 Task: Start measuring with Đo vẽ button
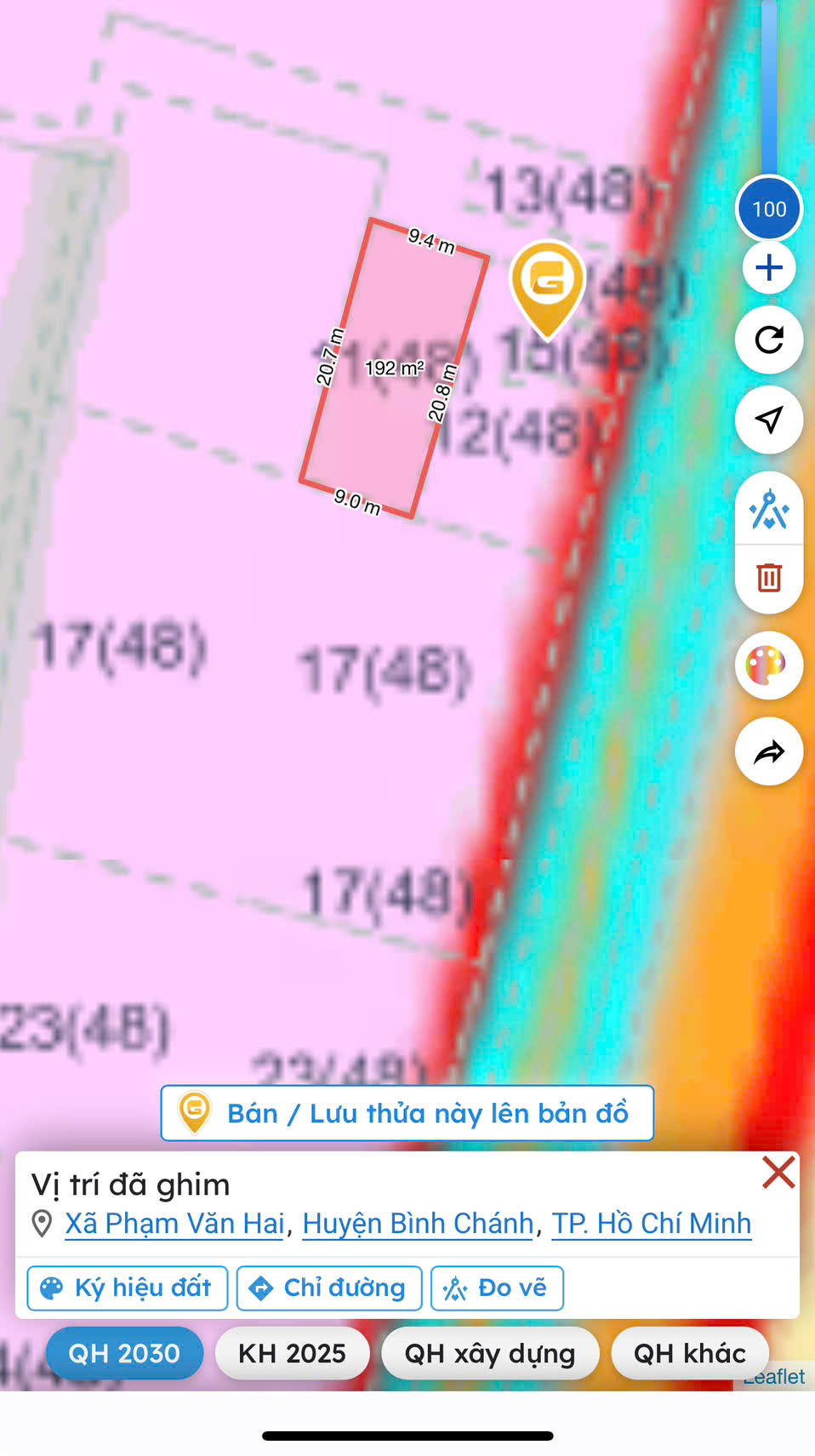[497, 1288]
